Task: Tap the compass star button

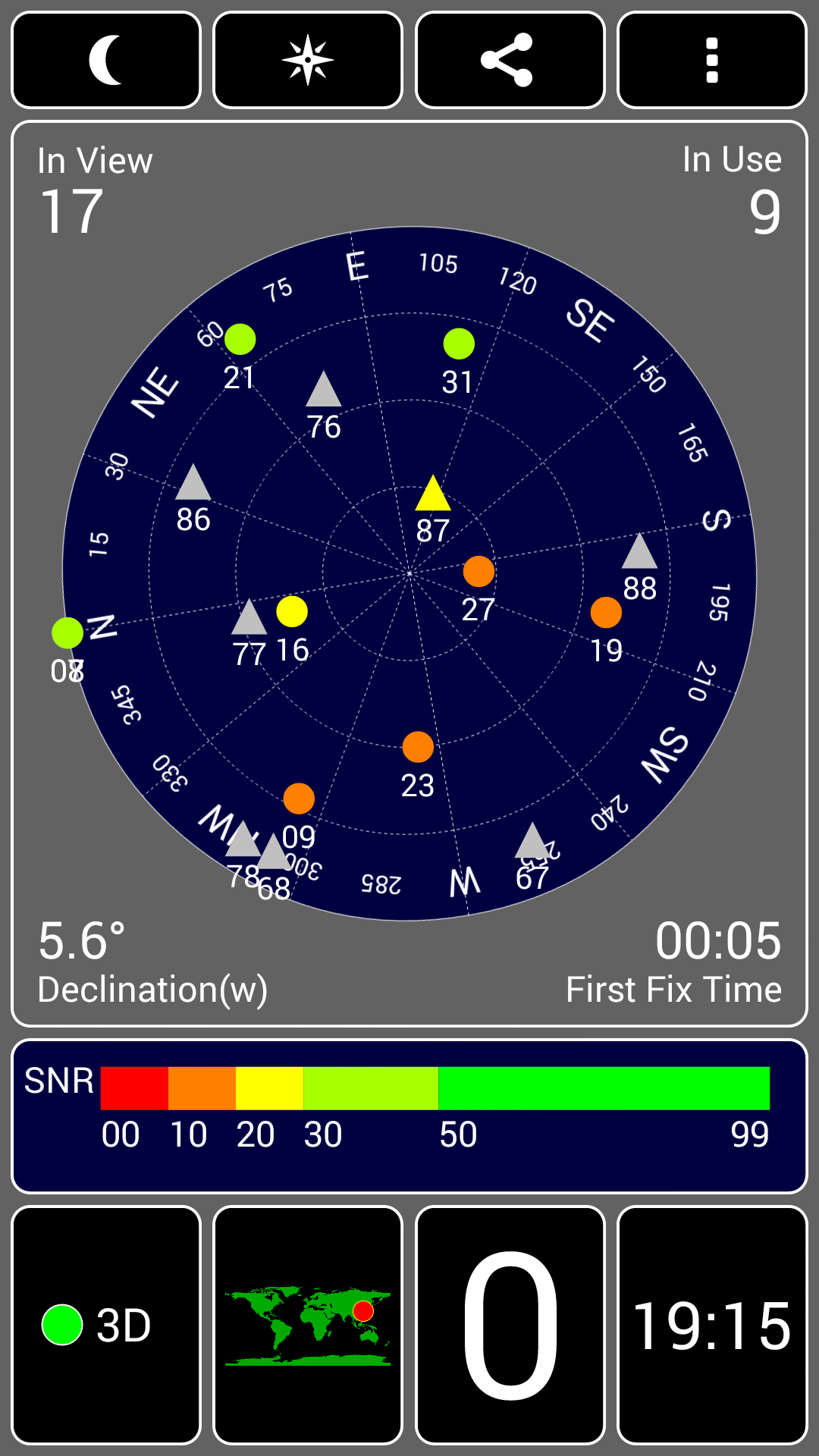Action: (x=308, y=60)
